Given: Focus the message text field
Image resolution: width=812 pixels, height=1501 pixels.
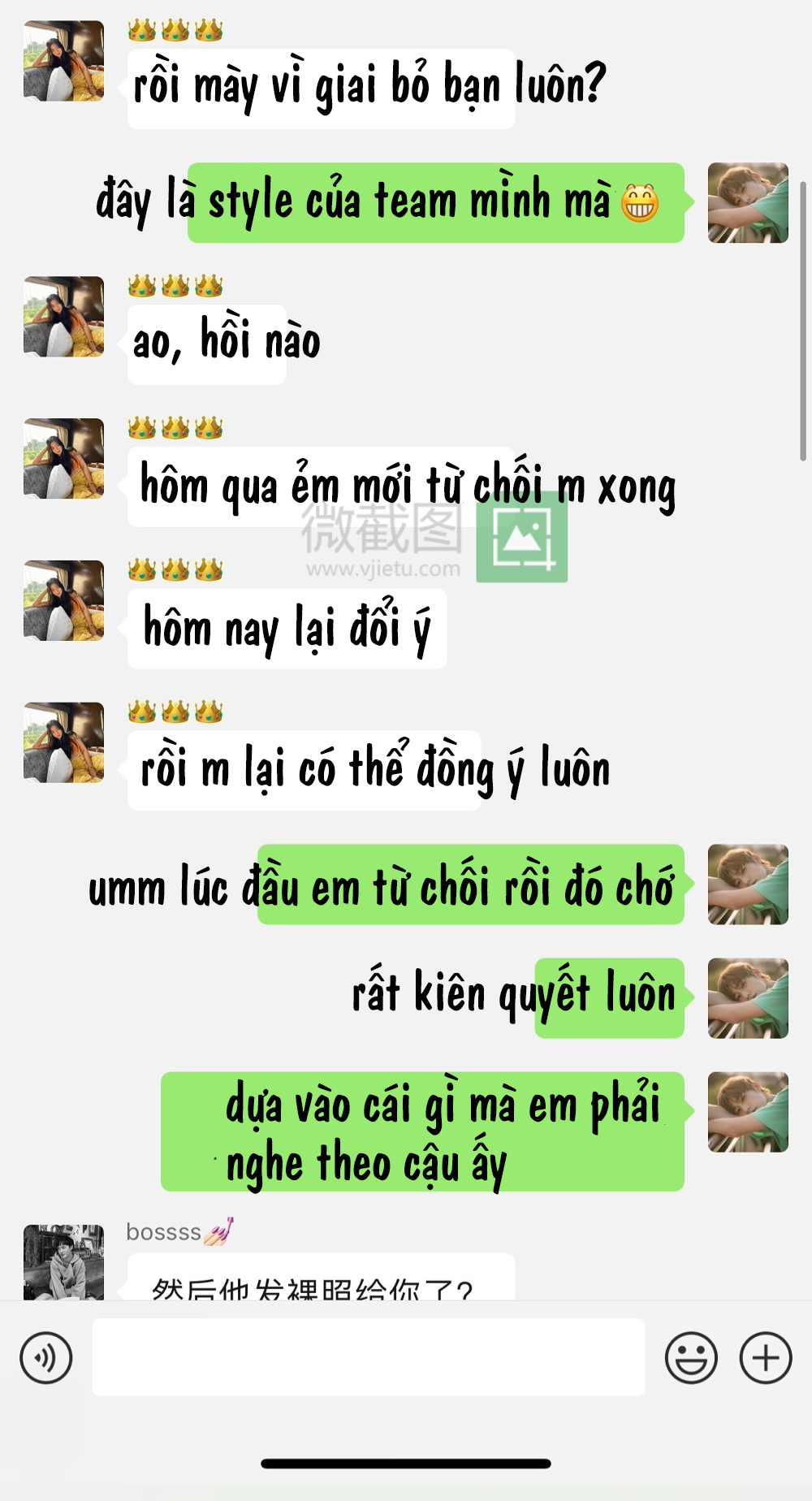Looking at the screenshot, I should 368,1357.
